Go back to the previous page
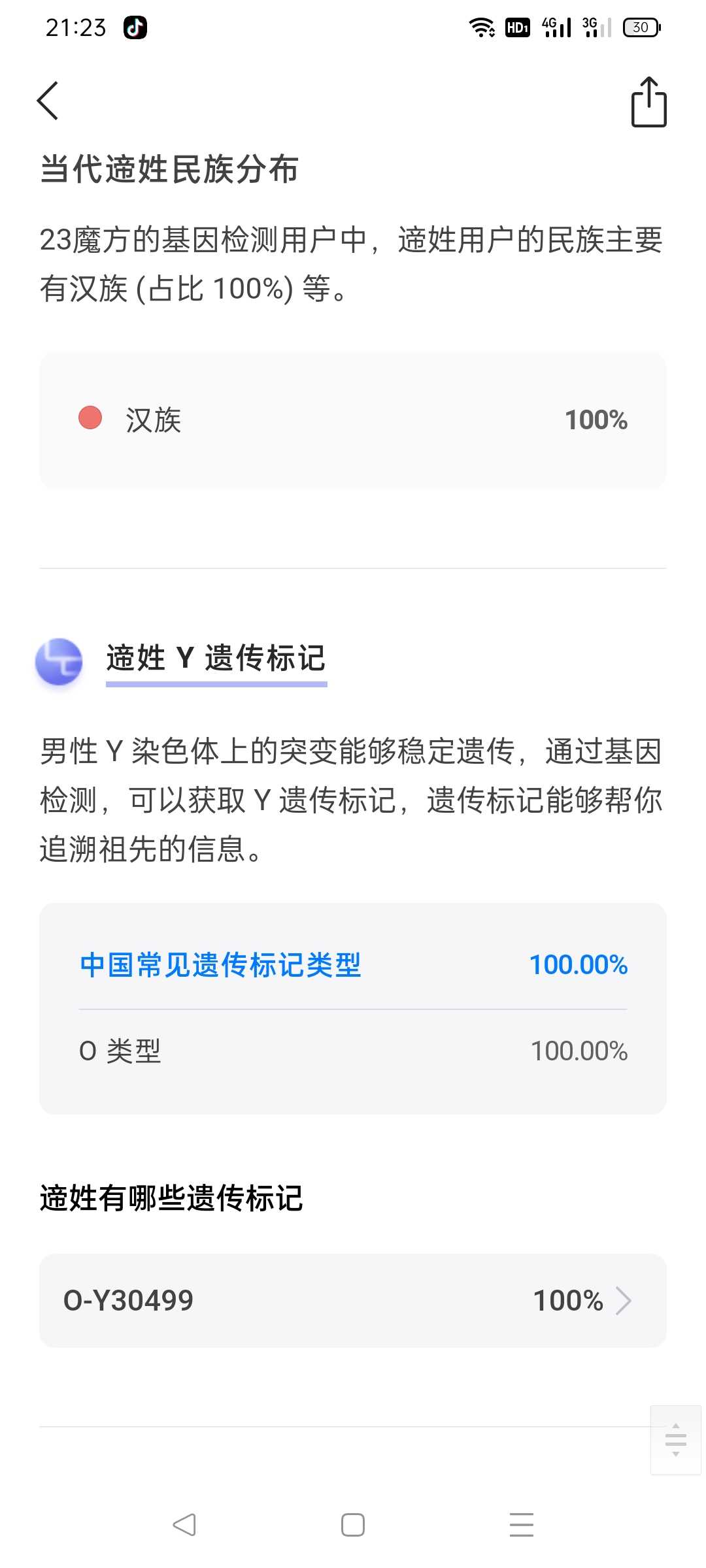 [48, 101]
